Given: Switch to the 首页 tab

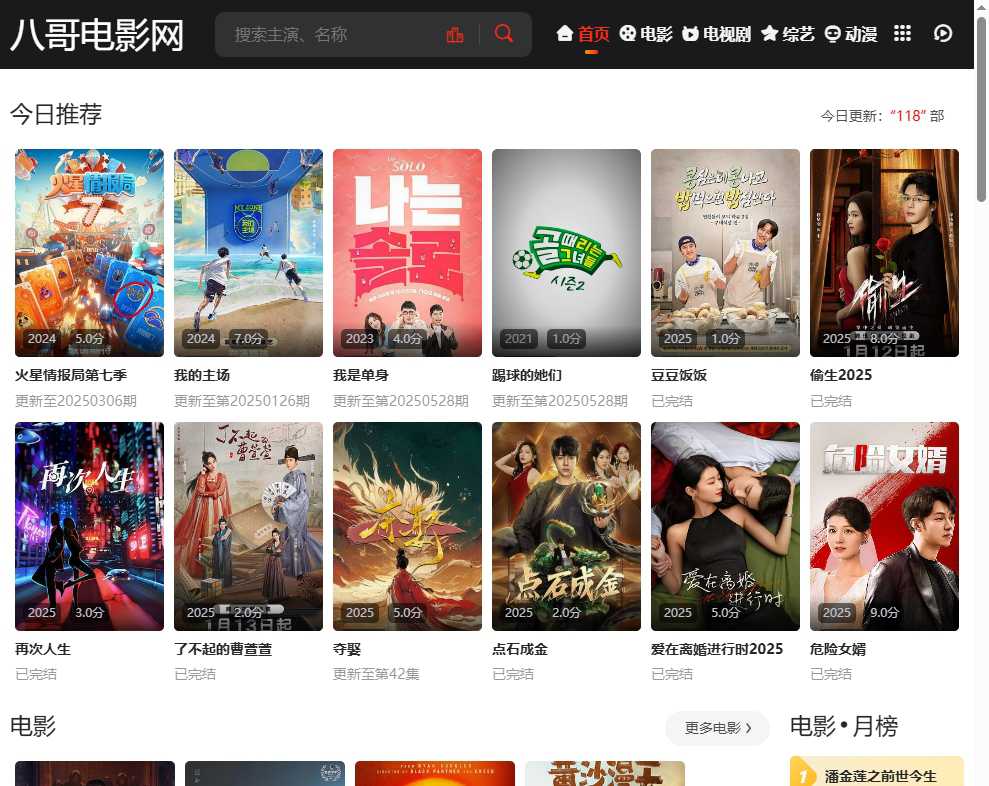Looking at the screenshot, I should coord(583,34).
